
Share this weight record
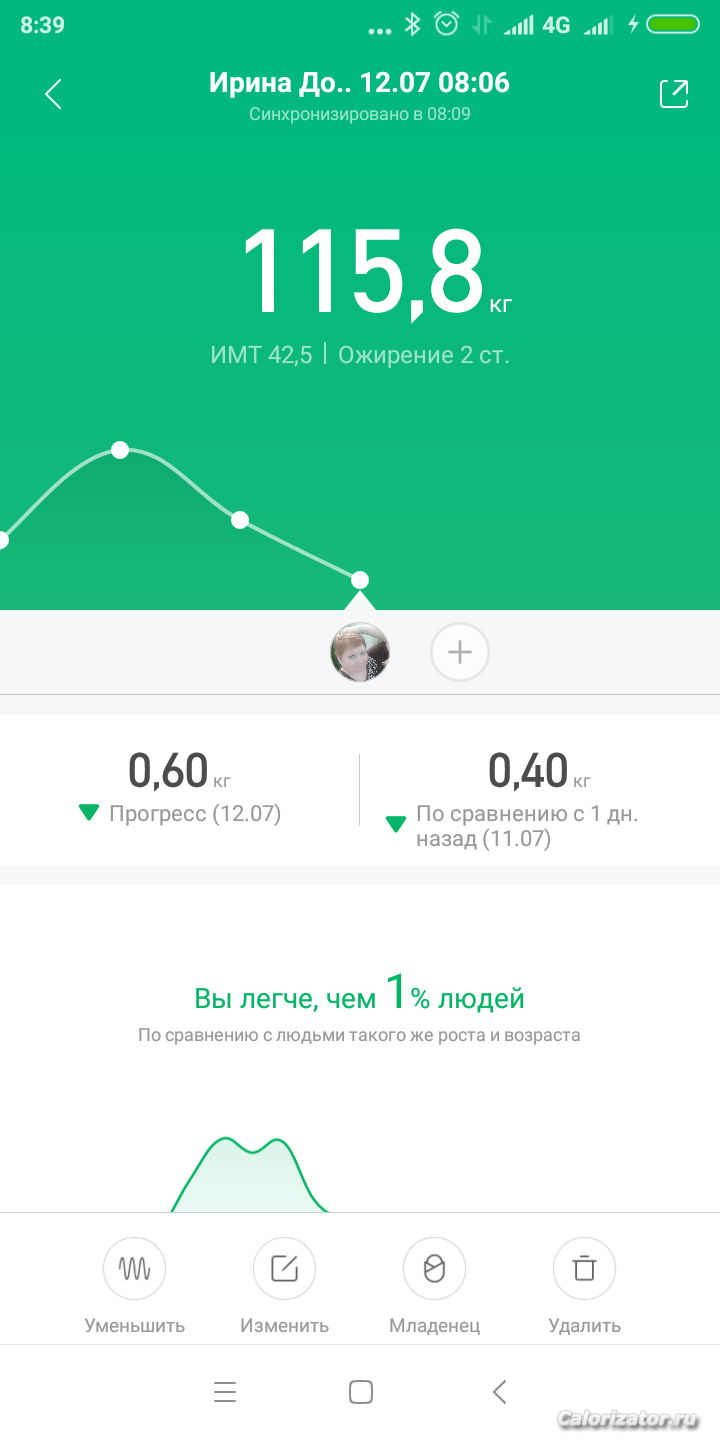(674, 93)
